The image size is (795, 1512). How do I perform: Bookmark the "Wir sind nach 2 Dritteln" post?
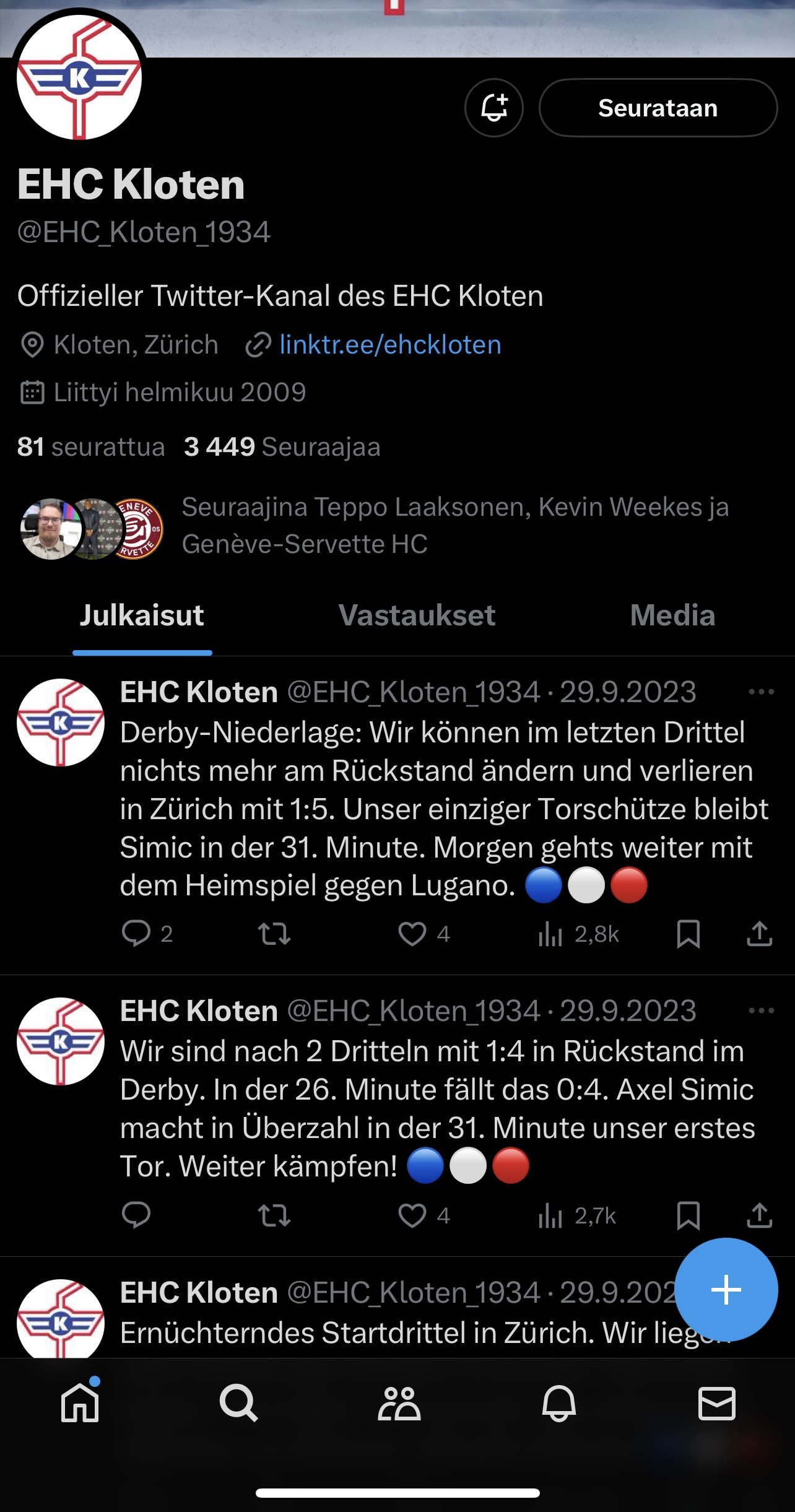(x=689, y=1215)
